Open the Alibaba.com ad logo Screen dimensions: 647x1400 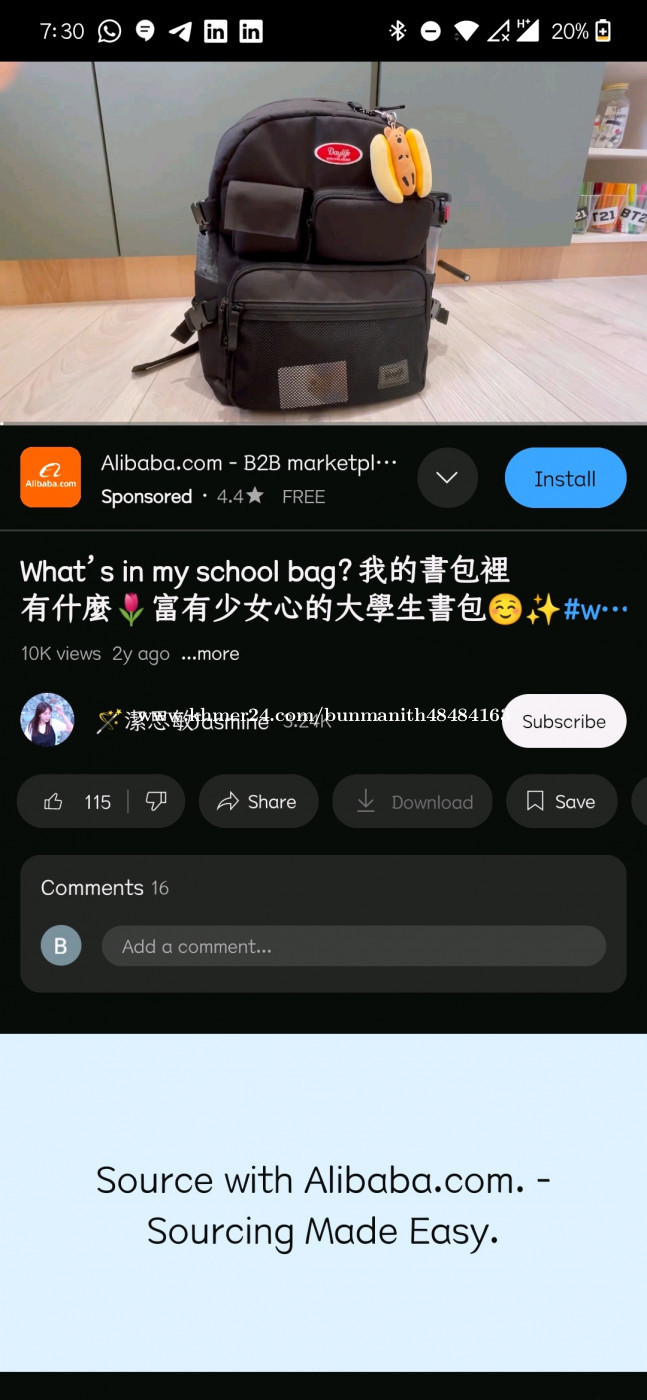(51, 477)
